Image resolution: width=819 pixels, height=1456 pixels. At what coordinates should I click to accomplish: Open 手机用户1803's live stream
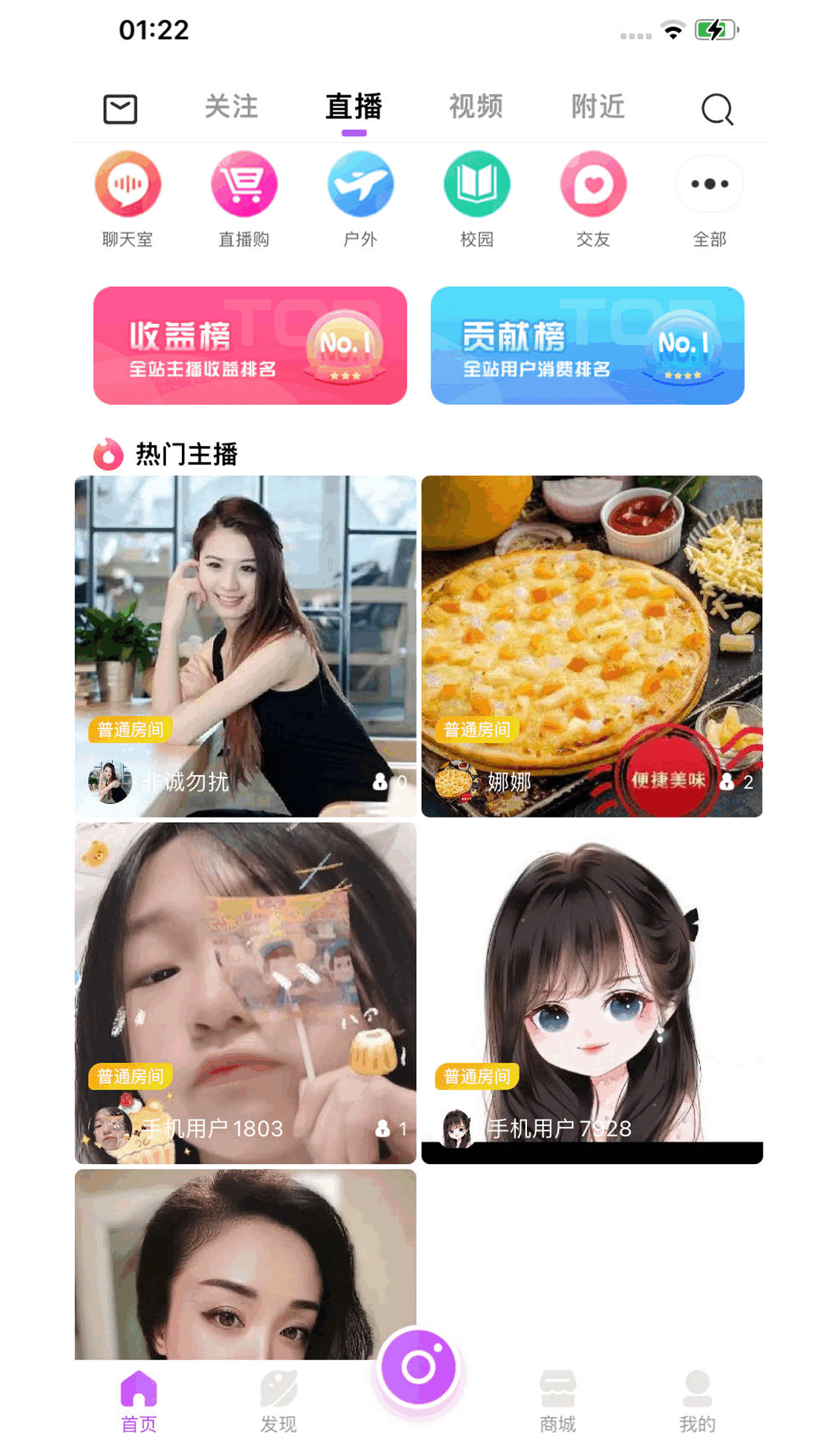click(x=245, y=993)
